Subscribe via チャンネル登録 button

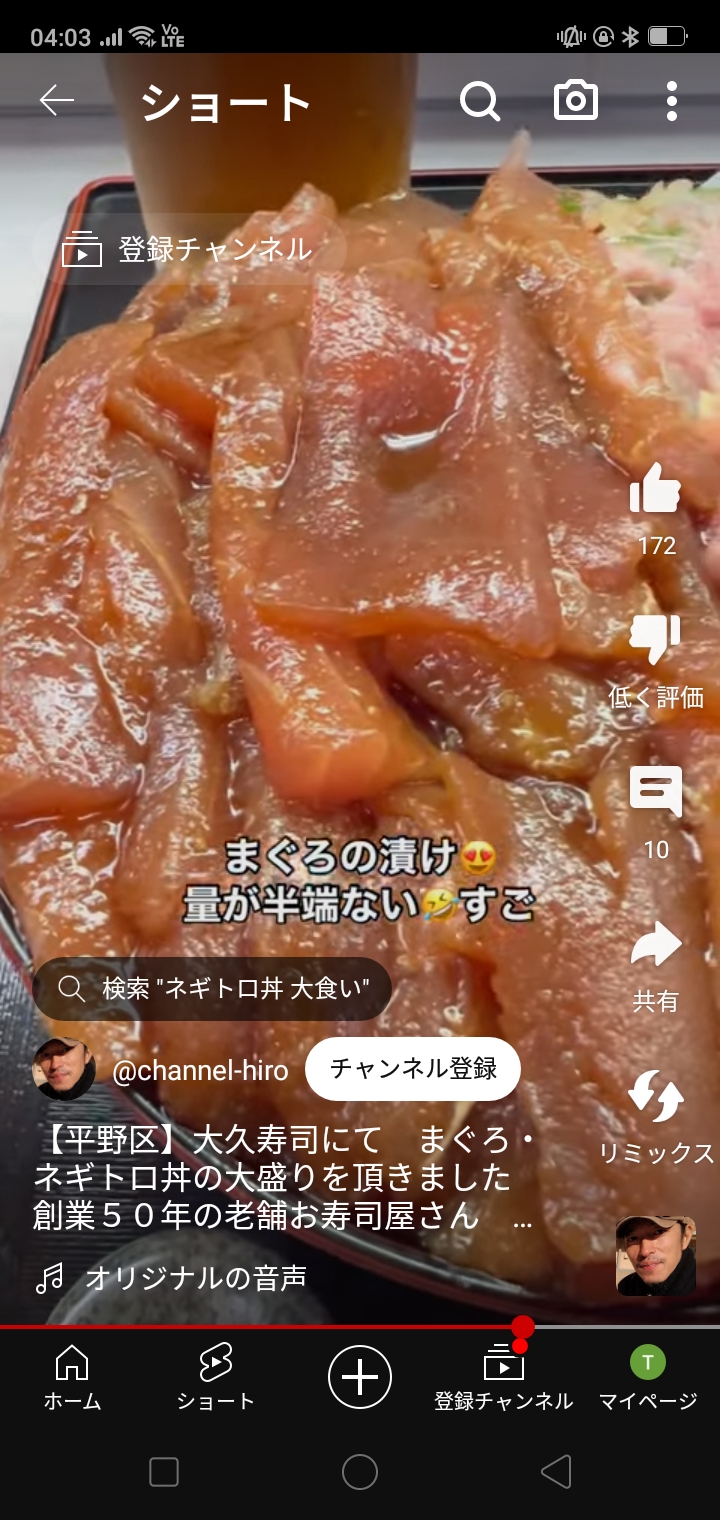click(413, 1069)
